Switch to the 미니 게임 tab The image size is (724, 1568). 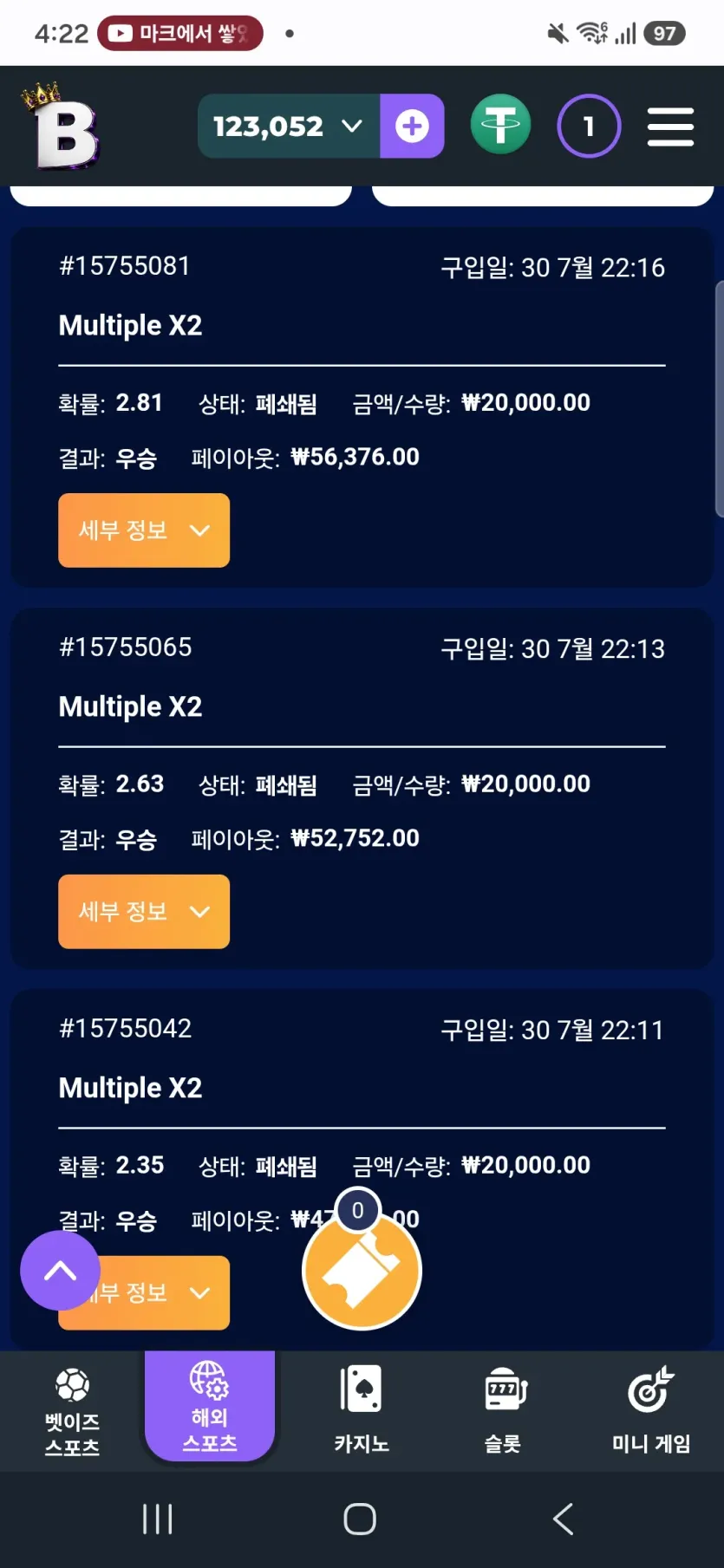point(651,1409)
